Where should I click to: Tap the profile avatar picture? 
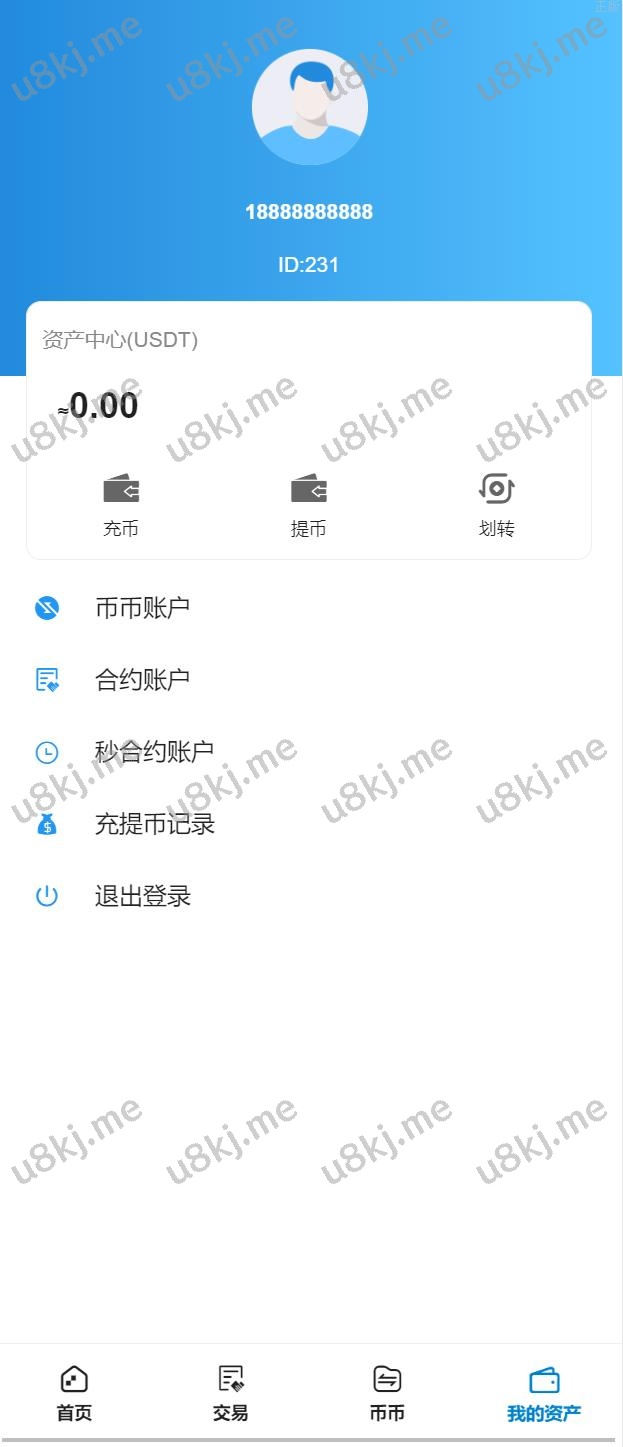tap(309, 107)
